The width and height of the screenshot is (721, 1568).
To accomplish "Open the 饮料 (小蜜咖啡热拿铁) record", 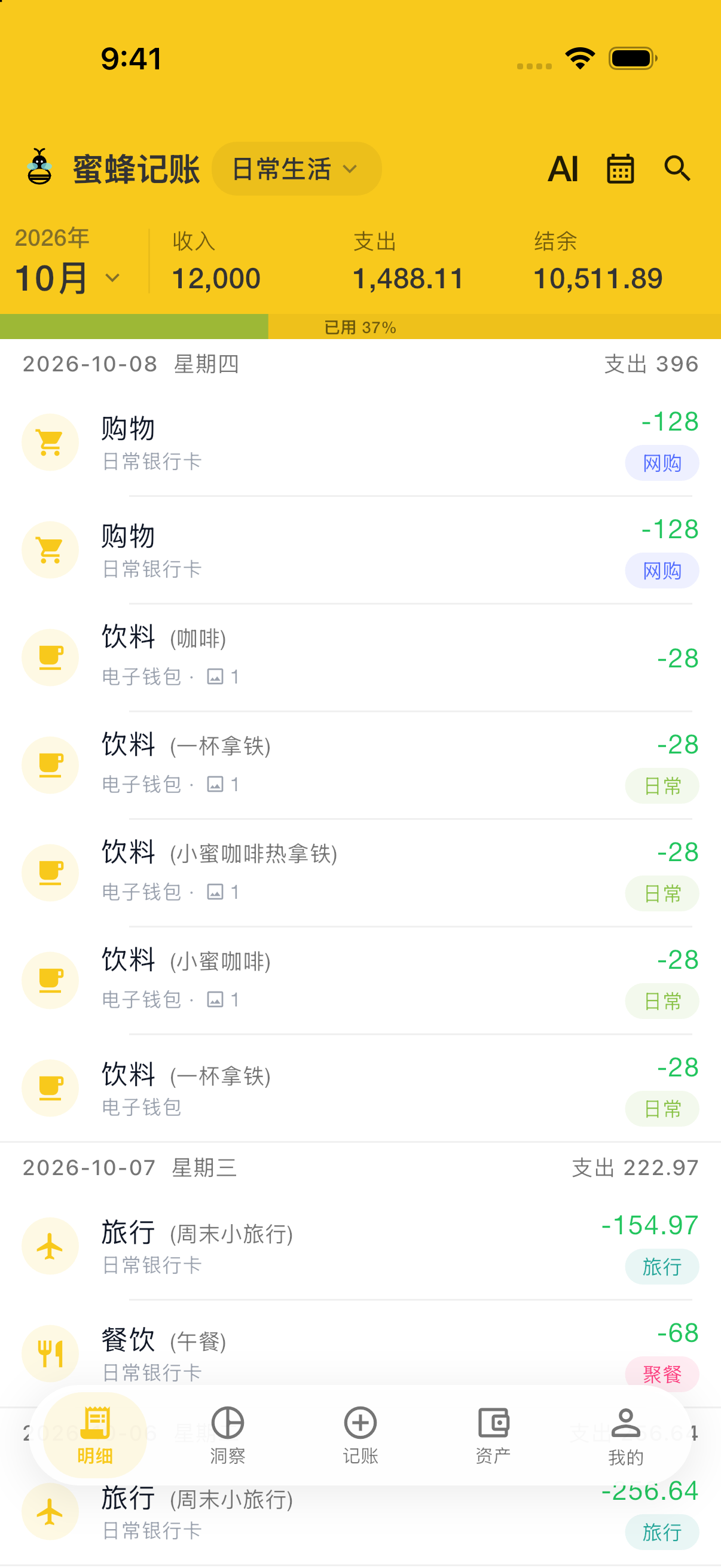I will tap(360, 873).
